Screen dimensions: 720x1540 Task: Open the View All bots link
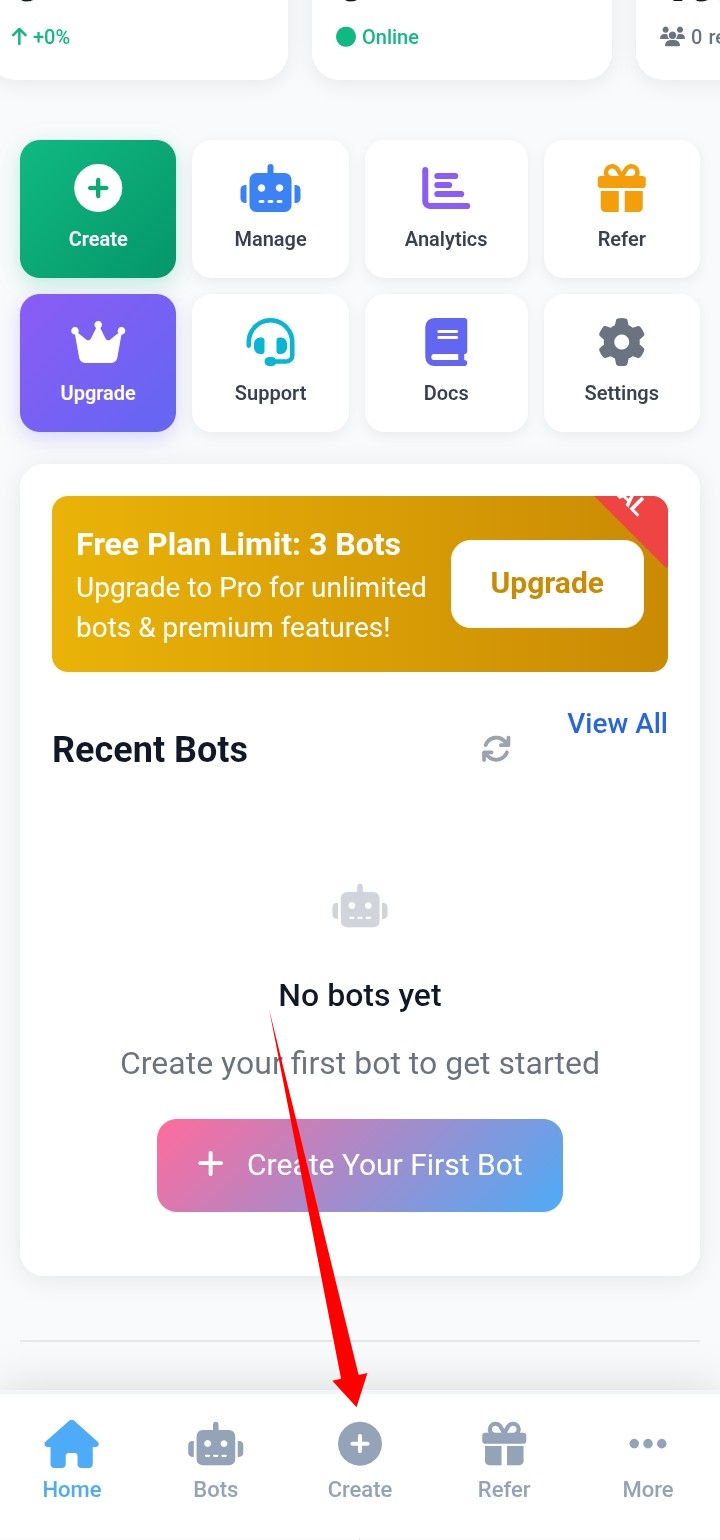pos(617,723)
